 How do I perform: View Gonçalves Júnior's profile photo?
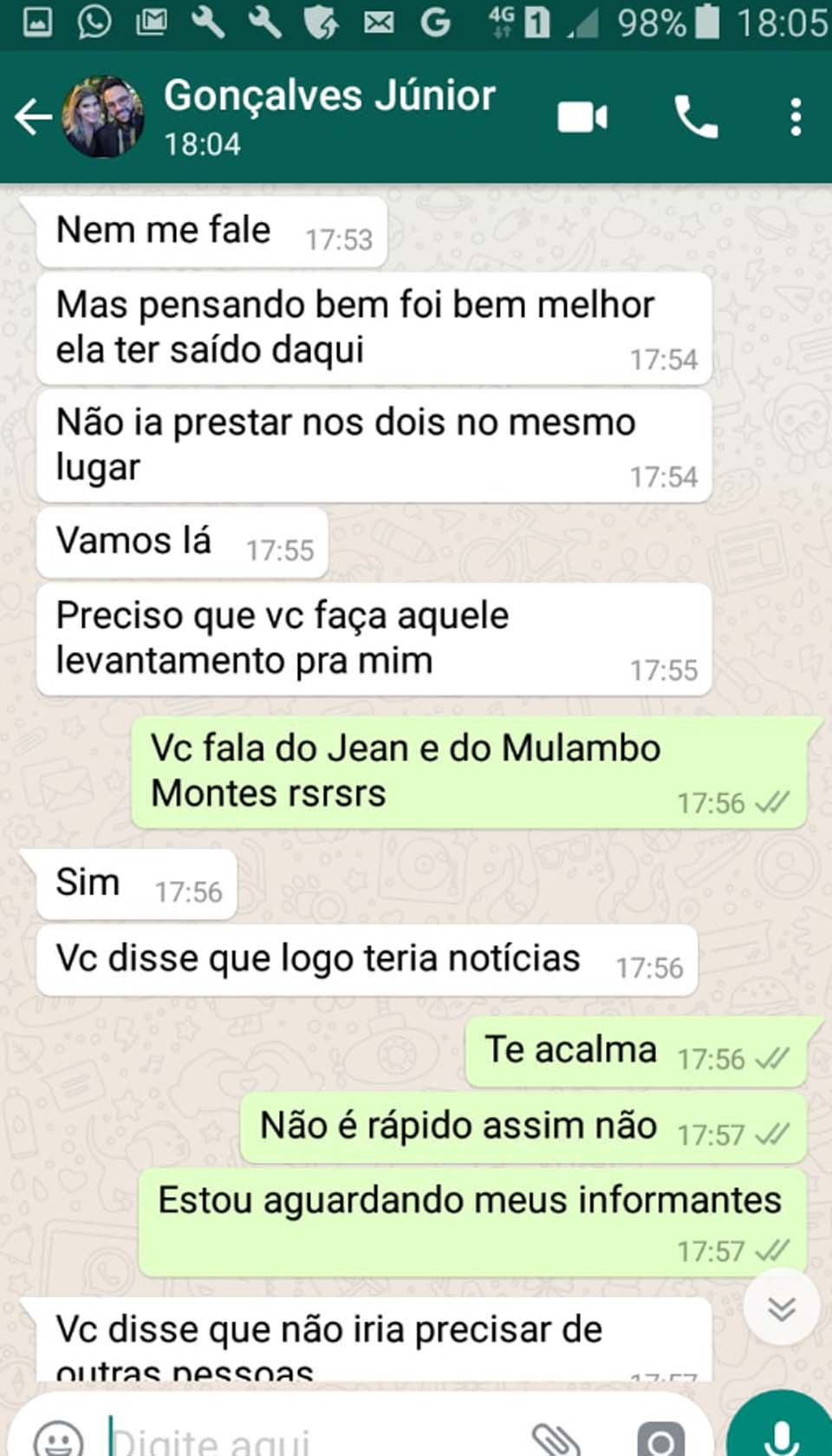tap(102, 117)
